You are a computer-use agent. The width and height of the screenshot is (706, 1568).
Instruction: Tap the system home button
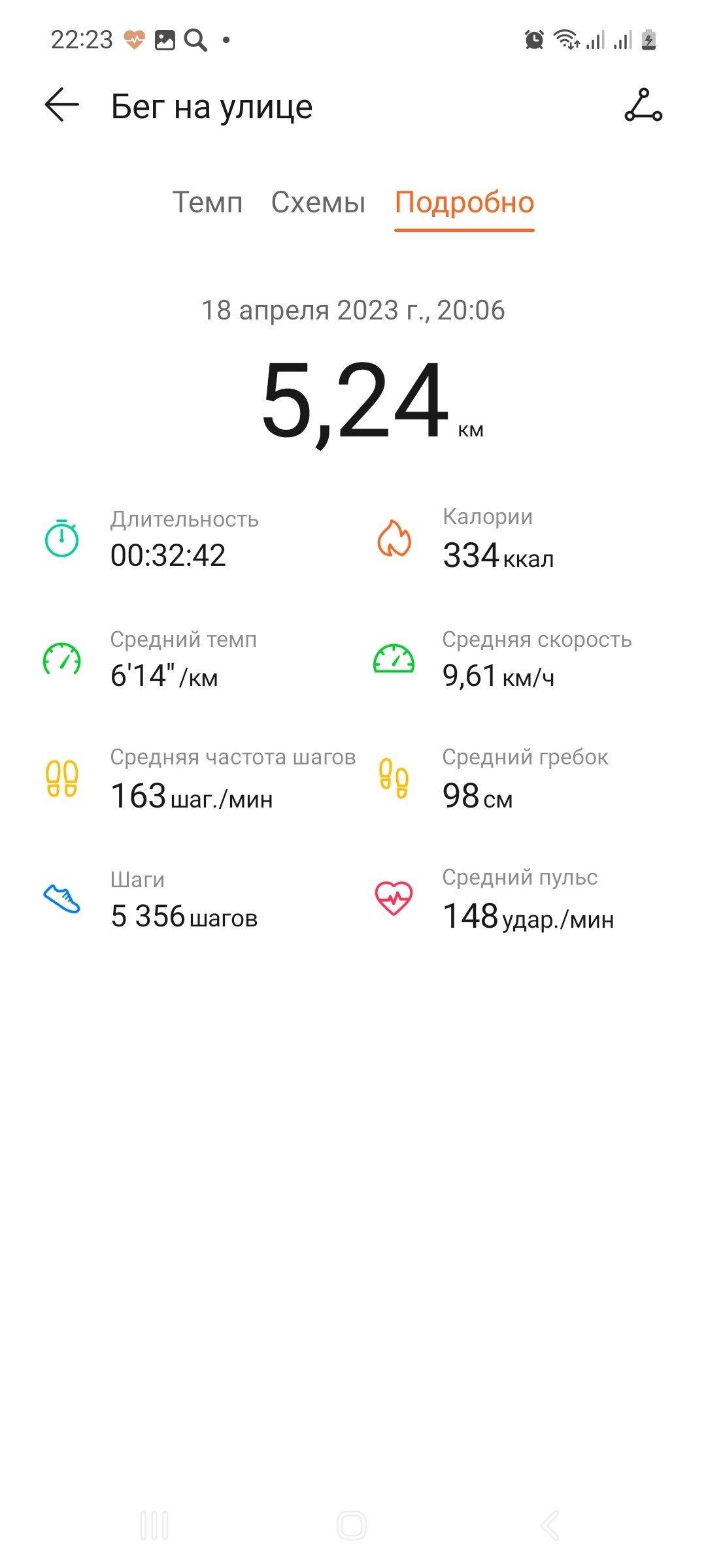point(352,1526)
